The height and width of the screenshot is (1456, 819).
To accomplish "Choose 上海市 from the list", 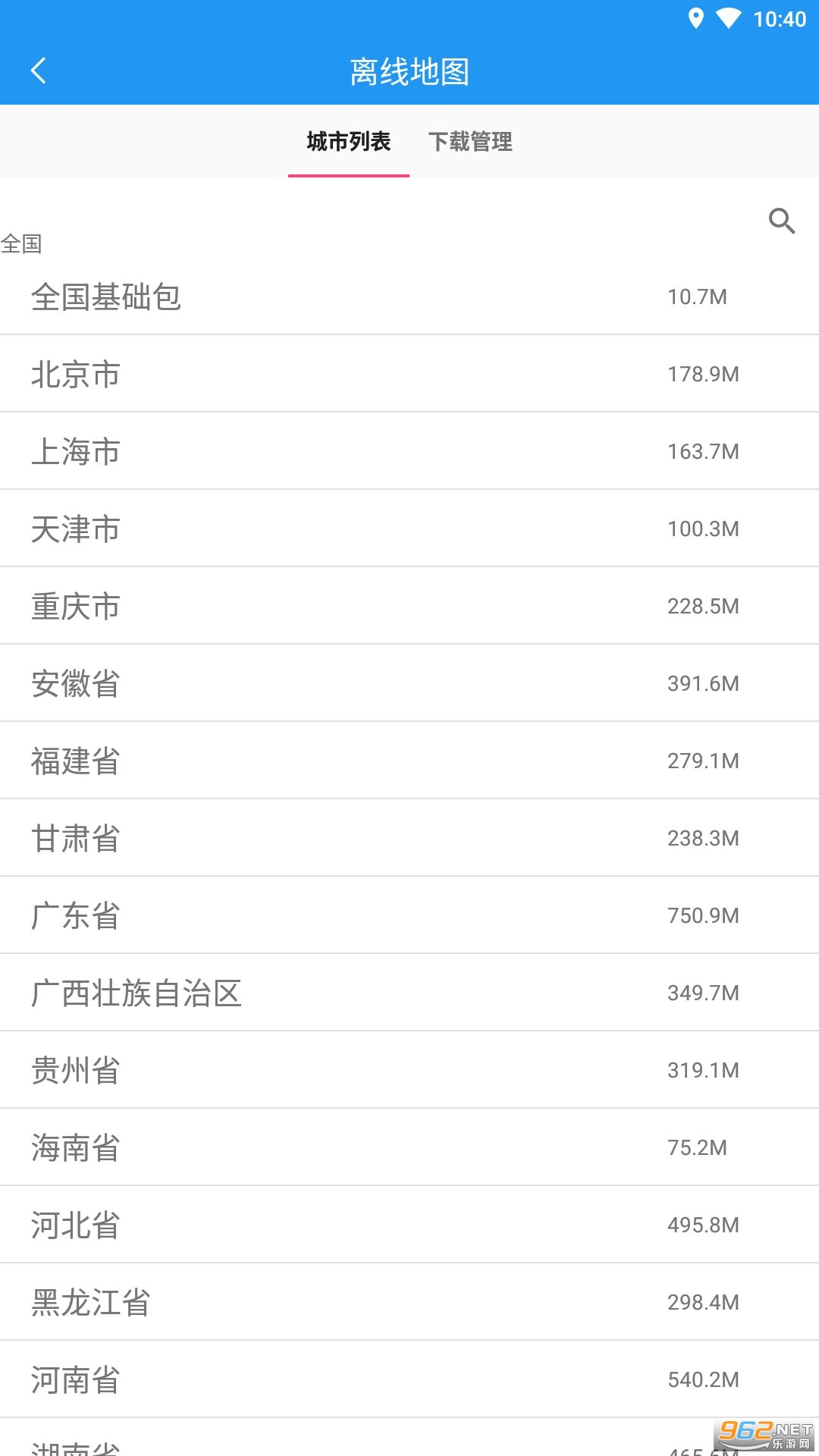I will 409,451.
